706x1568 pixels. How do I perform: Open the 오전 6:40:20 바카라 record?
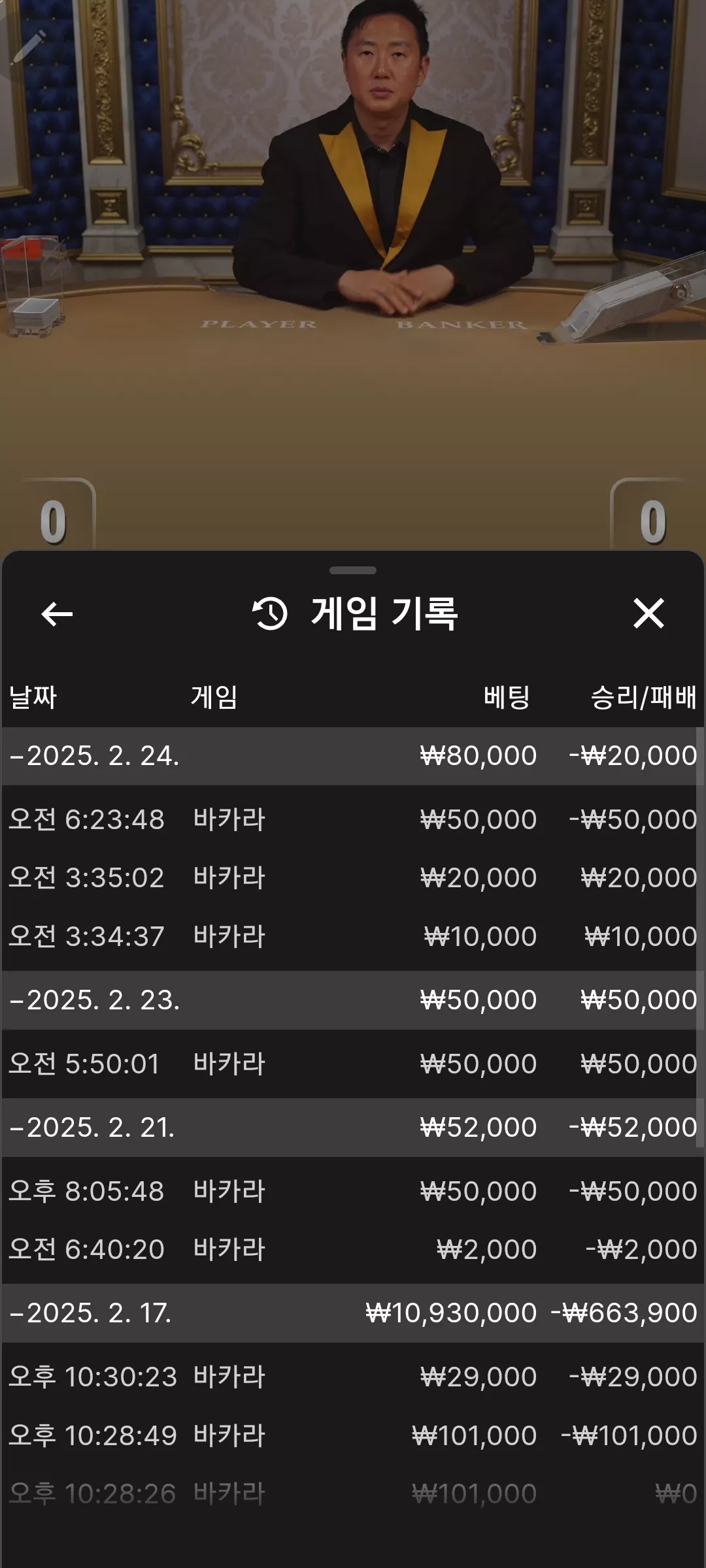[353, 1249]
